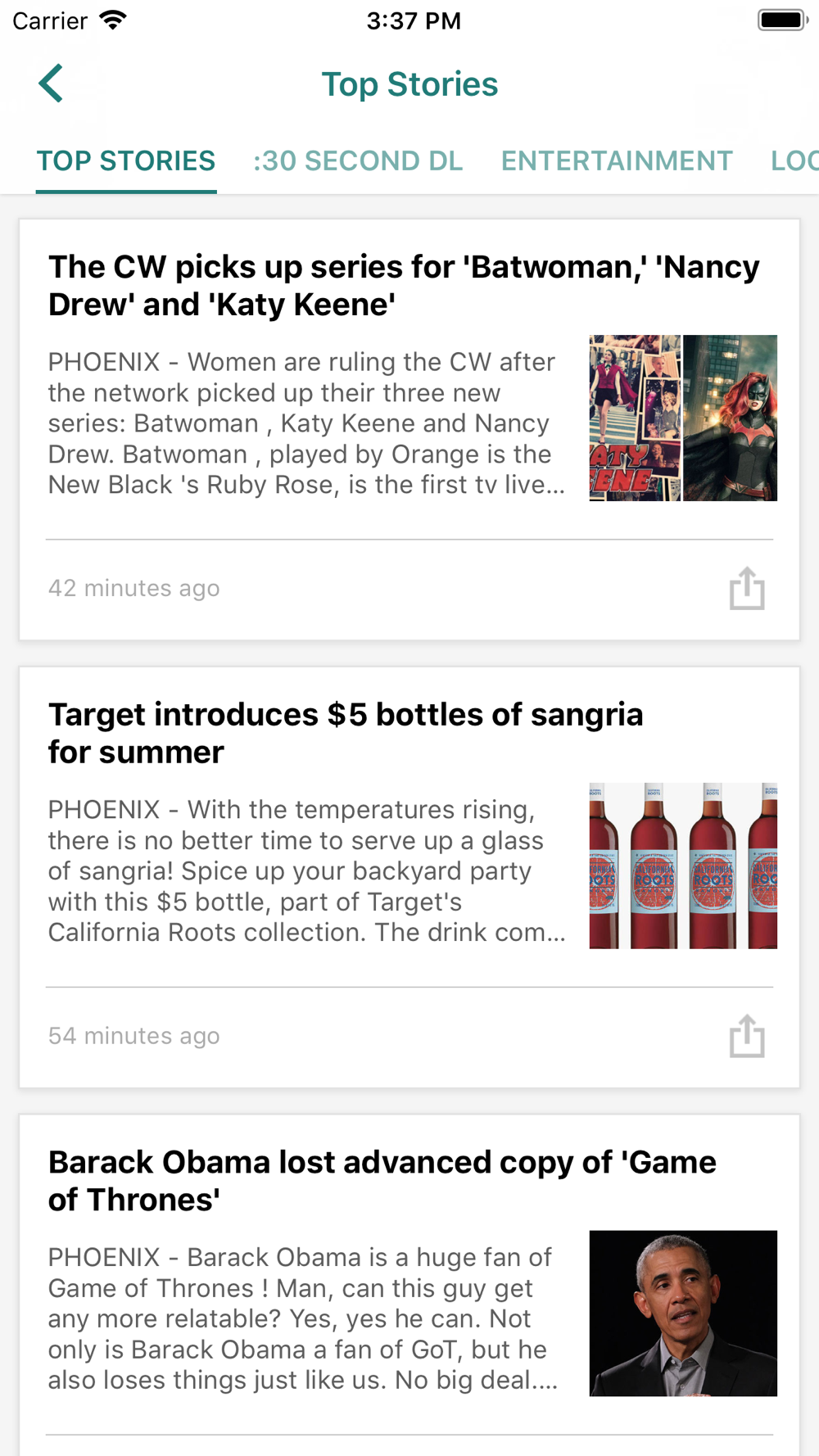Switch to the :30 Second DL tab

click(358, 161)
